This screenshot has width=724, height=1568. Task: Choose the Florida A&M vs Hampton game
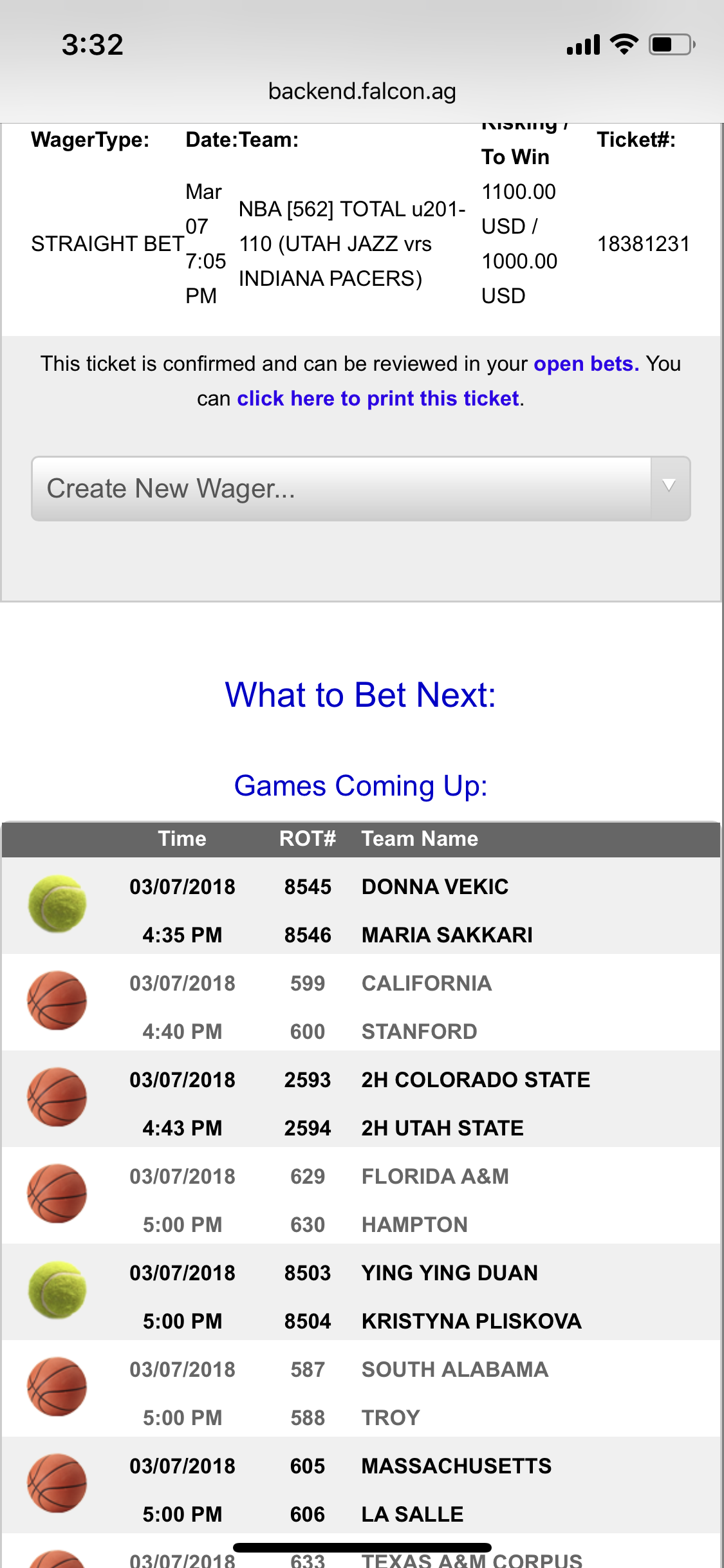point(361,1195)
